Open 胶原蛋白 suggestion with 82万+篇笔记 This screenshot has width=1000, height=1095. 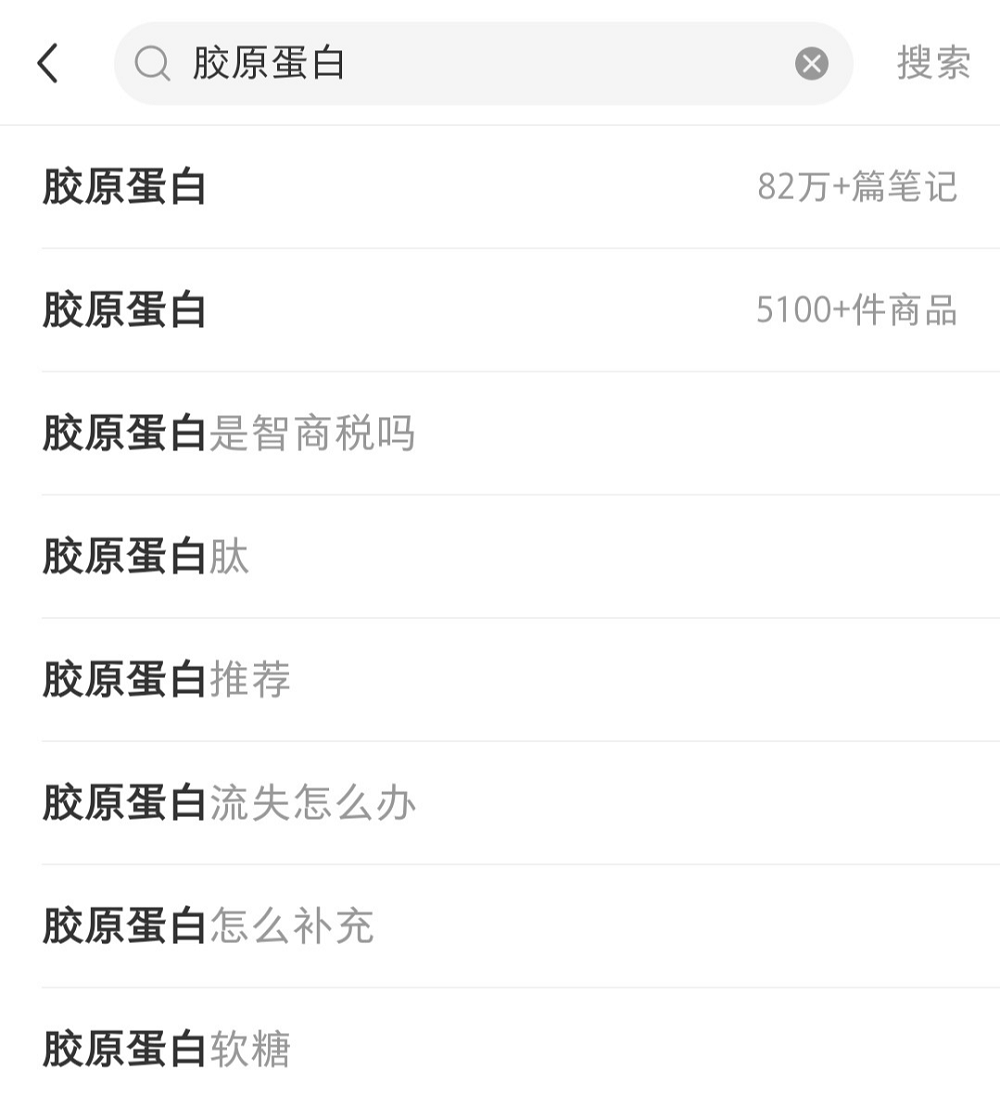[x=500, y=187]
